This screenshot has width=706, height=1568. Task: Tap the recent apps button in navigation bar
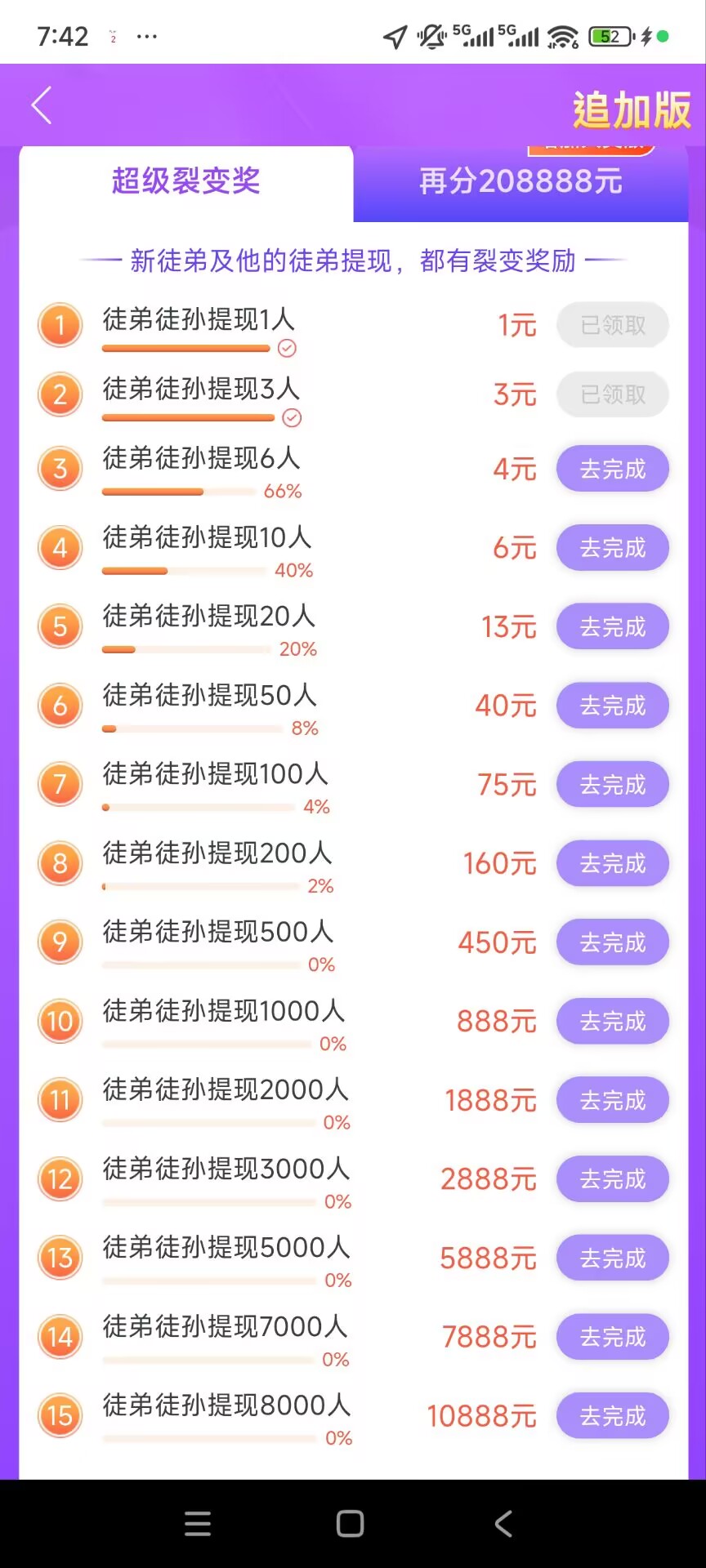pyautogui.click(x=198, y=1521)
